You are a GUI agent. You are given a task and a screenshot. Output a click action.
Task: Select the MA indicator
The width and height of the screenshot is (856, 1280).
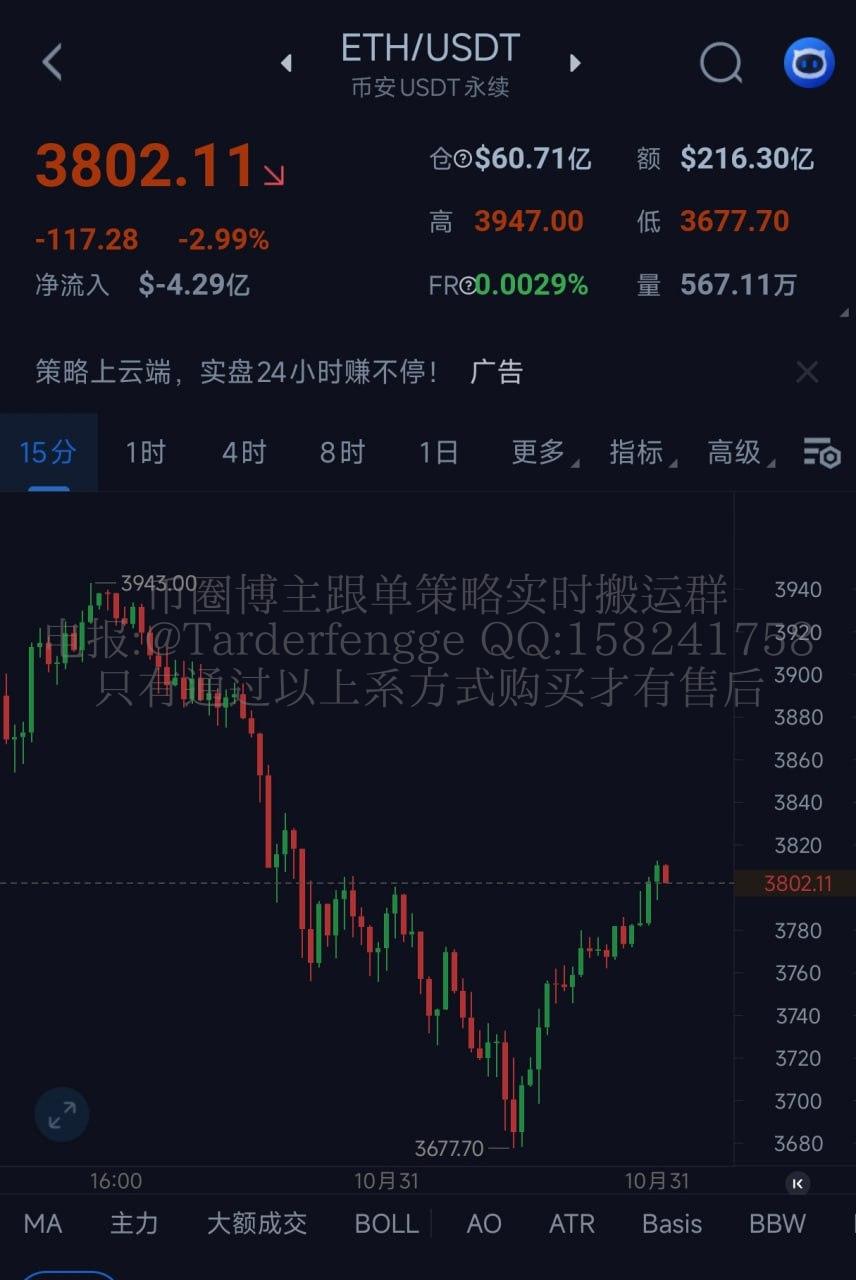coord(43,1224)
